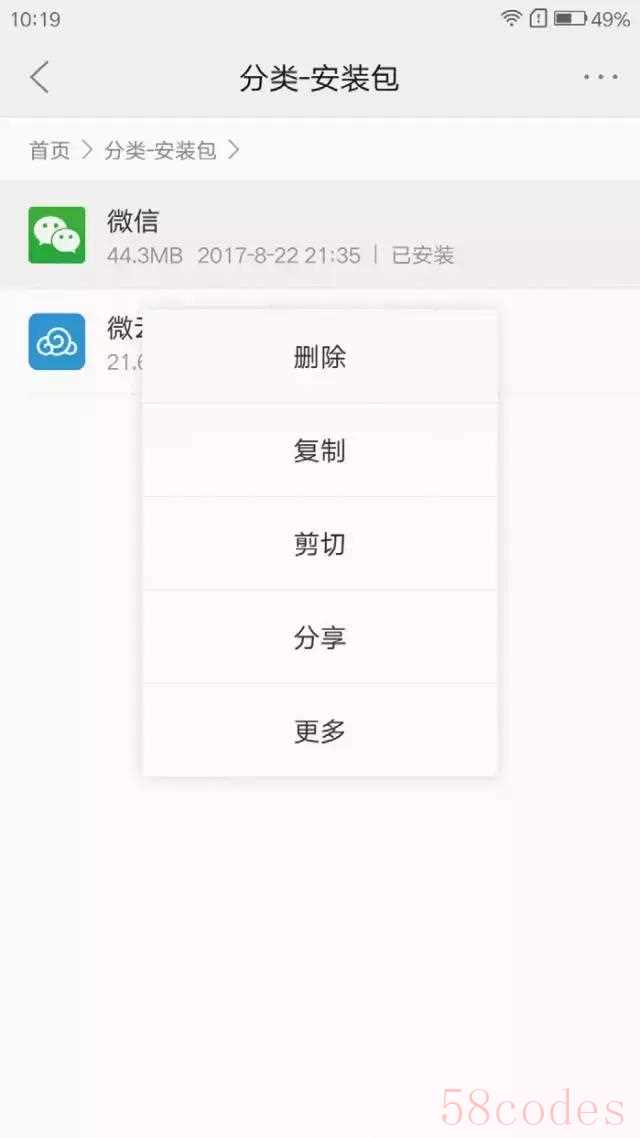Screen dimensions: 640x1138
Task: Select 删除 in the context menu
Action: click(x=320, y=357)
